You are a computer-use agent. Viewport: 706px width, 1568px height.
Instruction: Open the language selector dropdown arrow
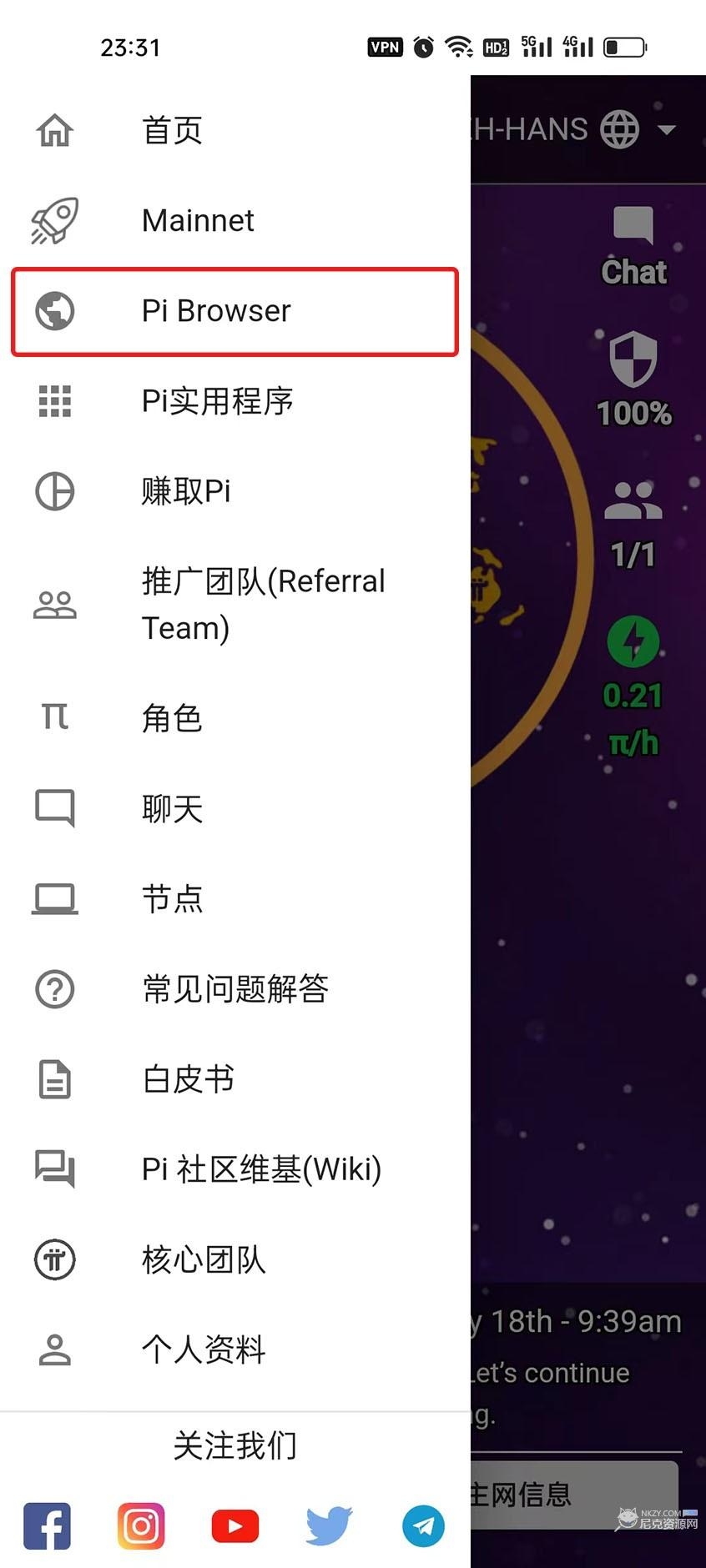(668, 129)
